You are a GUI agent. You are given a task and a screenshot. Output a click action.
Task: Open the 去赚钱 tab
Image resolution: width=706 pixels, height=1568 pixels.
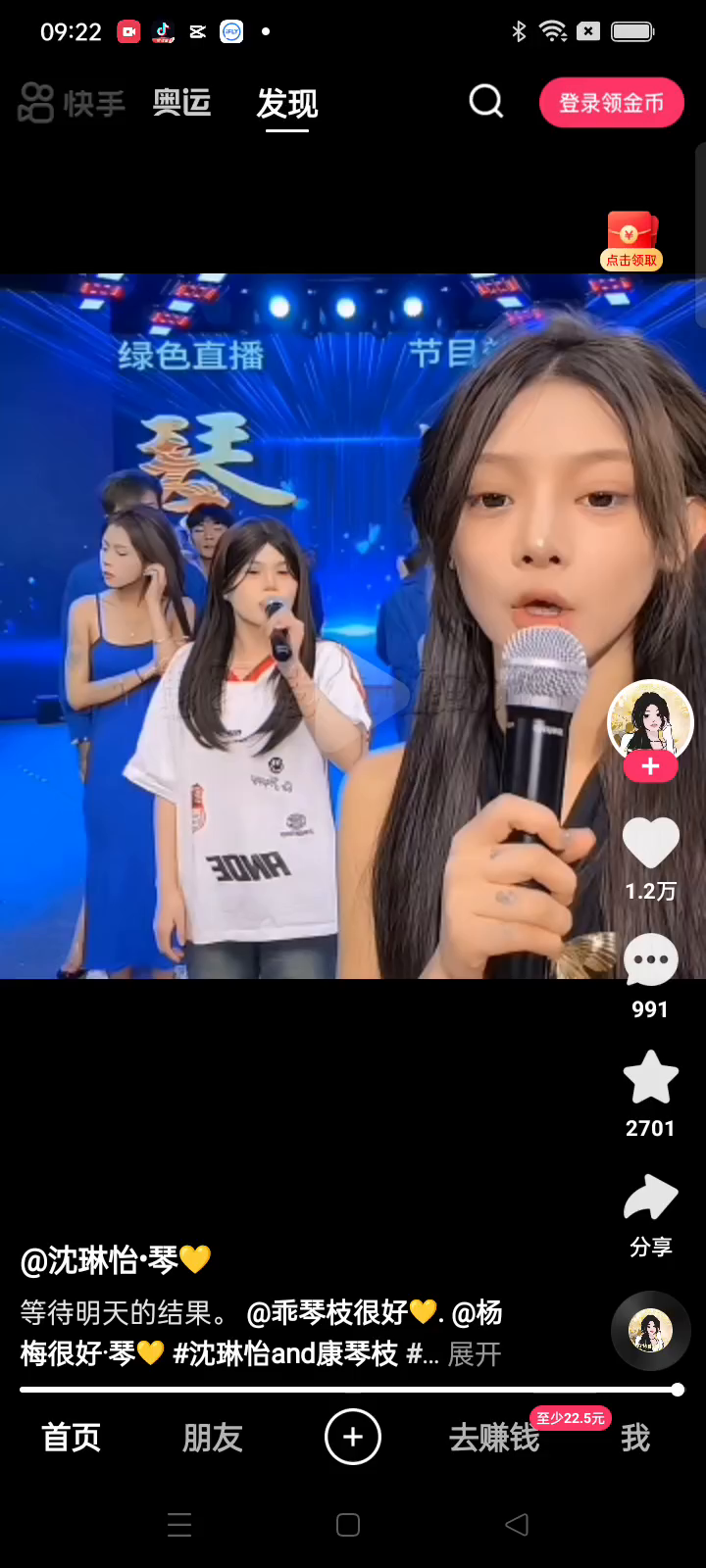pos(494,1438)
